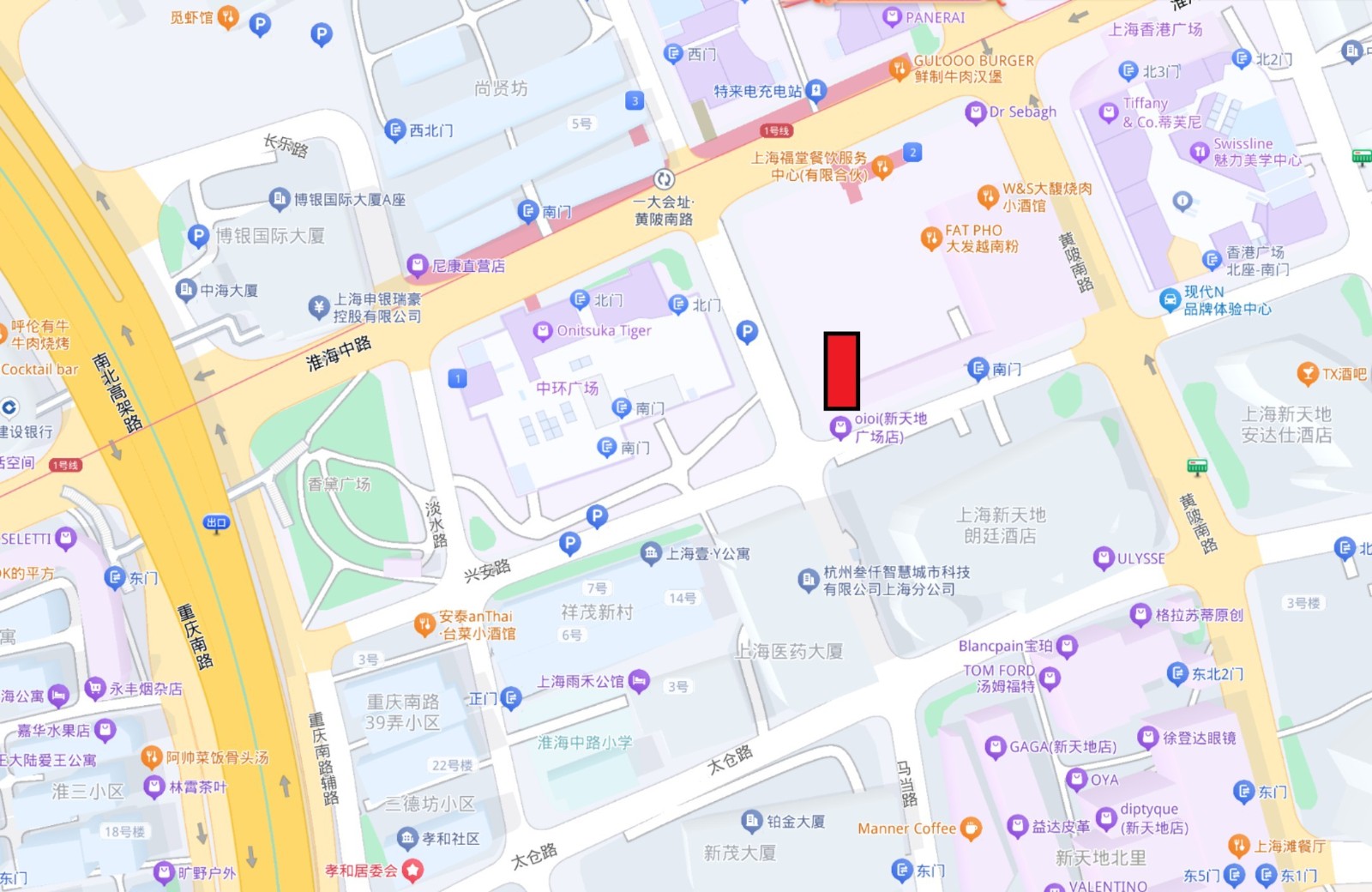Viewport: 1372px width, 892px height.
Task: Select the 现代N品牌体验中心 marker
Action: point(1170,299)
